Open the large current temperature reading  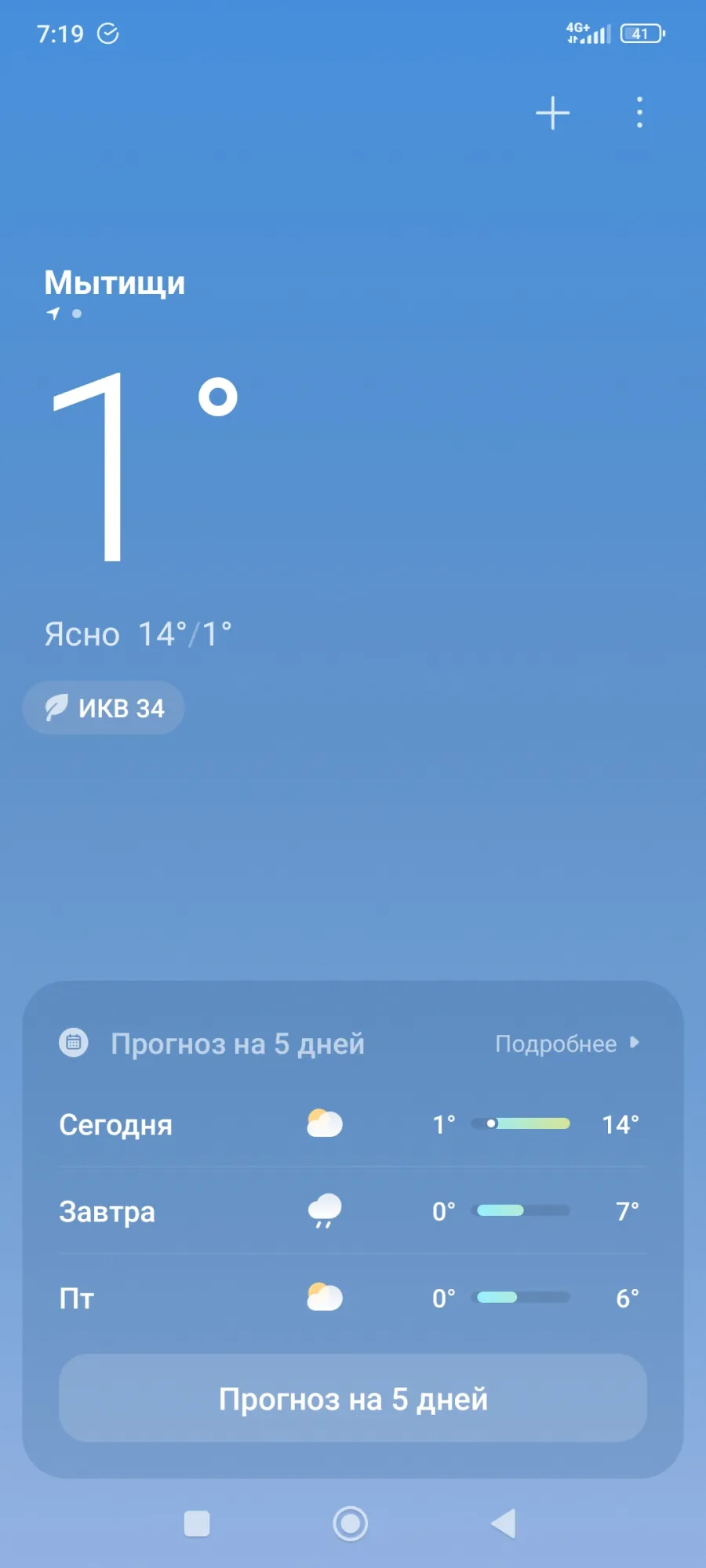point(141,468)
